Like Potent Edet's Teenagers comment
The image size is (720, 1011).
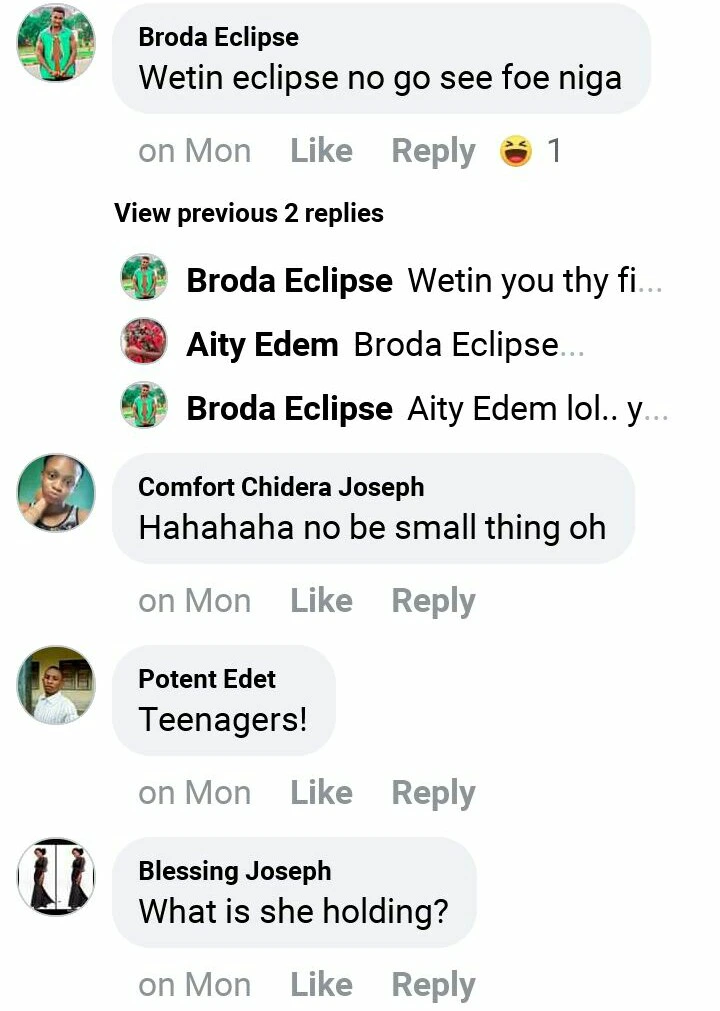tap(321, 793)
